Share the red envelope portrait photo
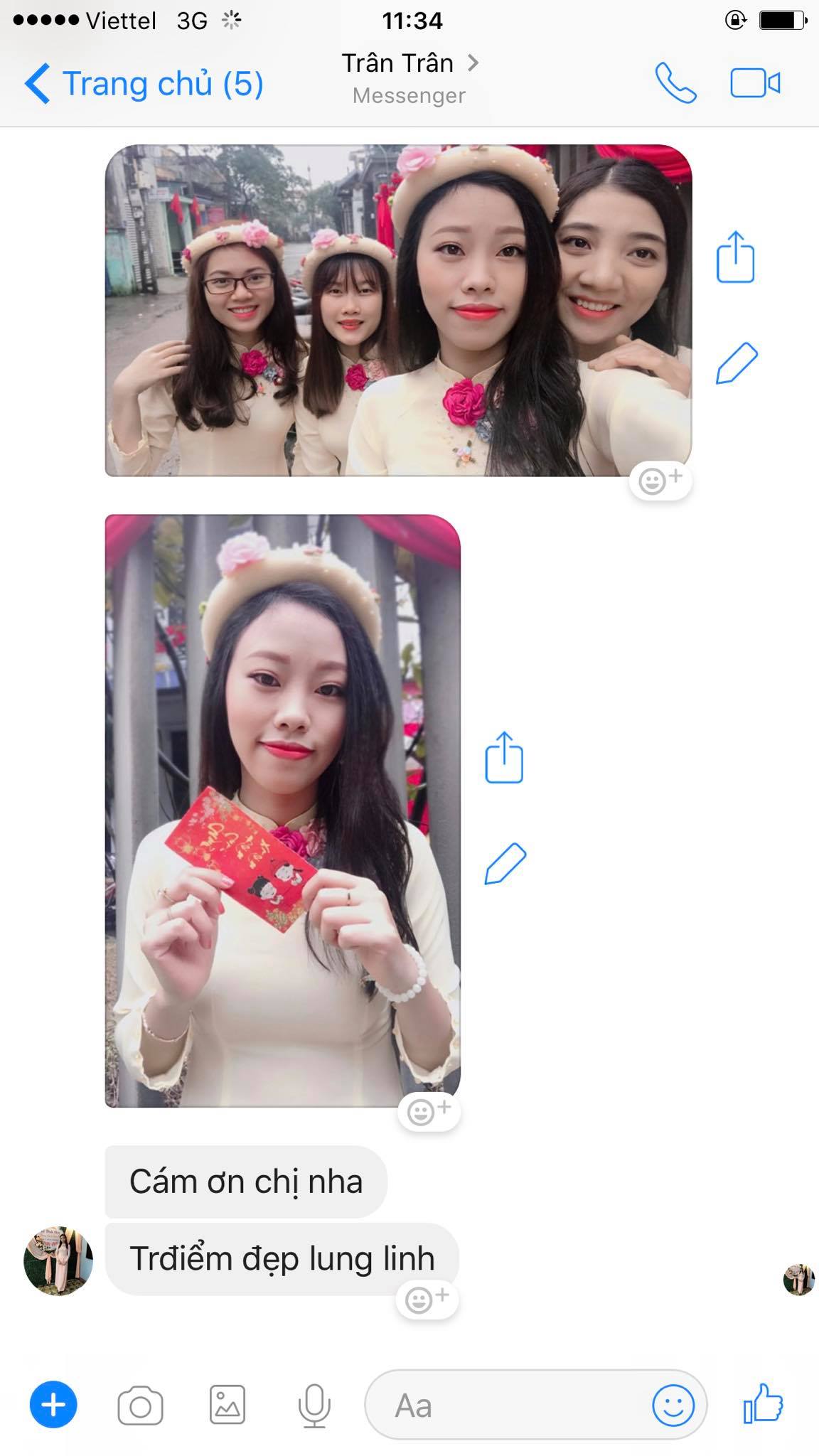This screenshot has height=1456, width=819. coord(504,757)
